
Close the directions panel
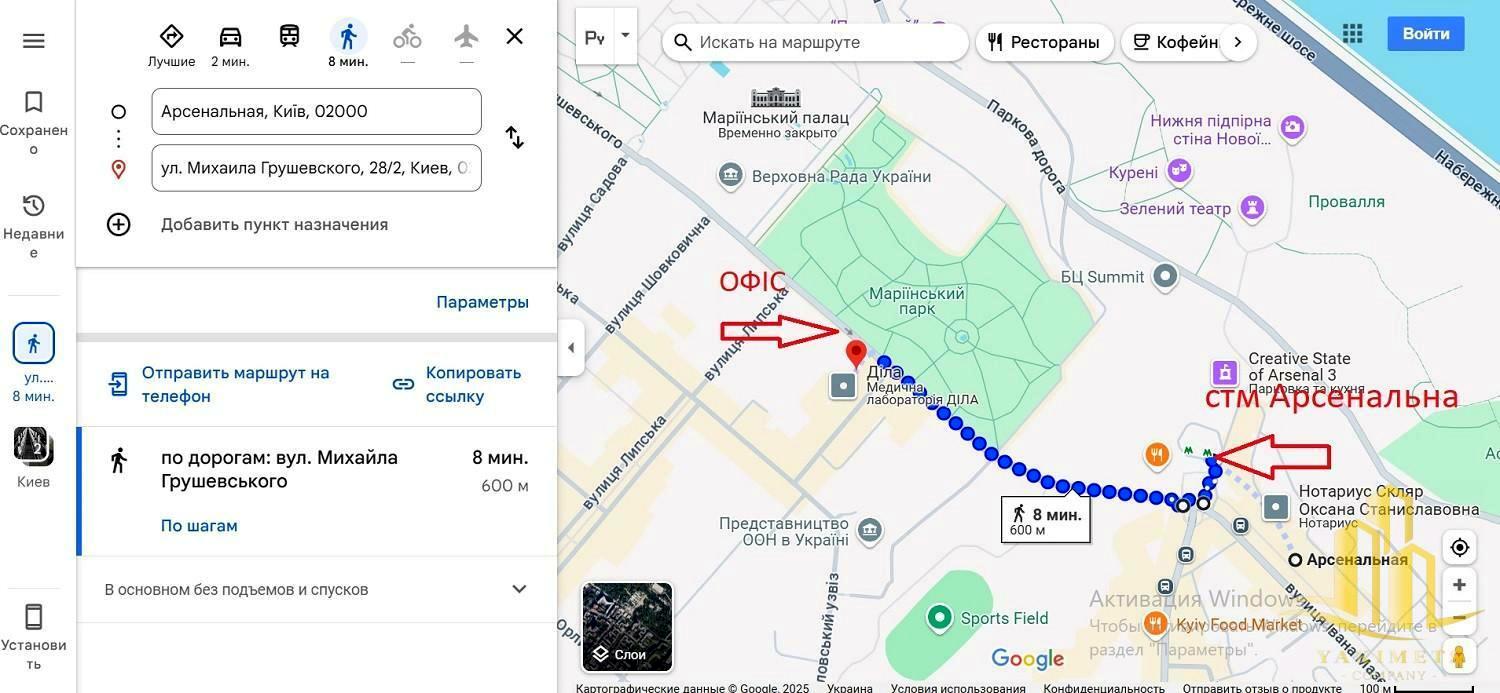click(x=514, y=37)
